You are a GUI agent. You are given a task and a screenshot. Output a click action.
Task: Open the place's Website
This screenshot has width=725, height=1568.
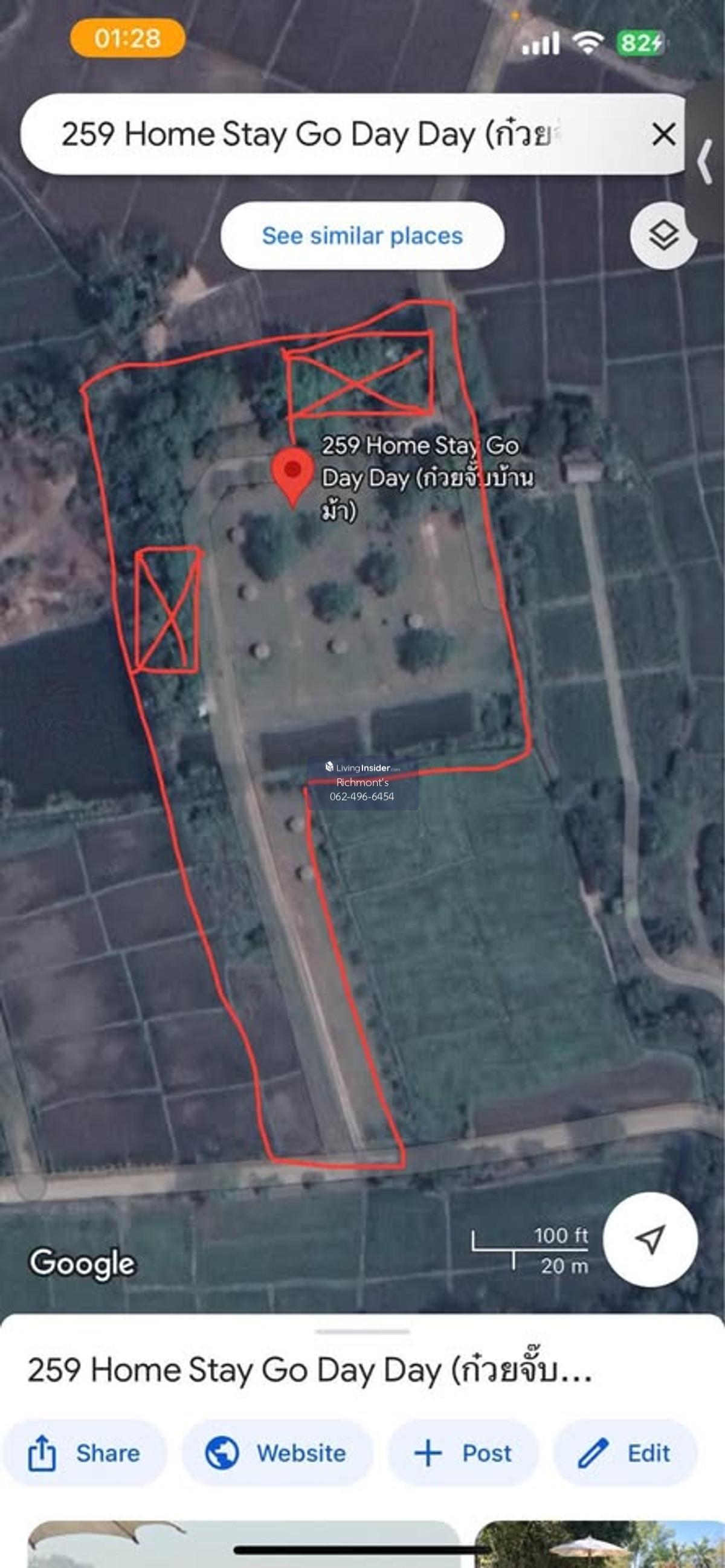tap(276, 1454)
